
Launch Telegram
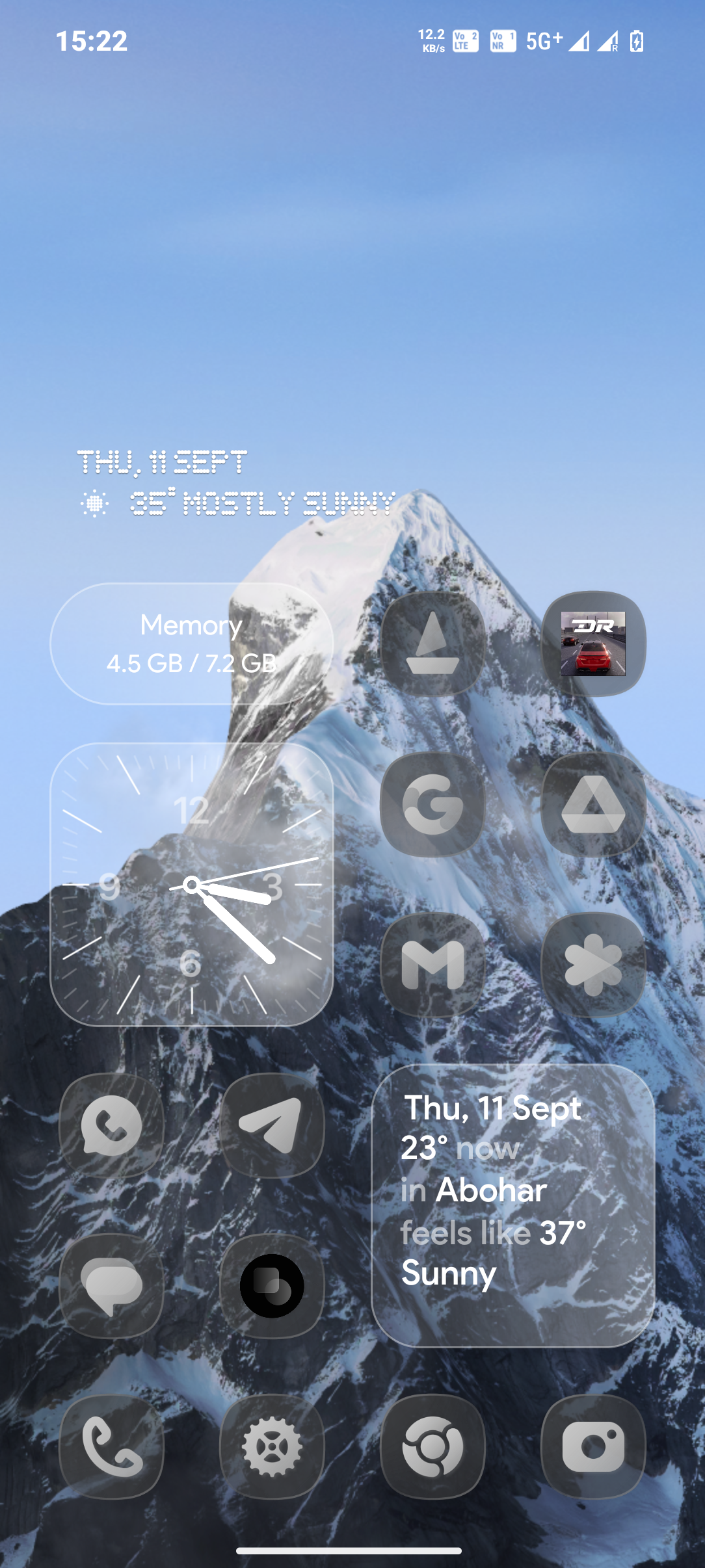(272, 1125)
